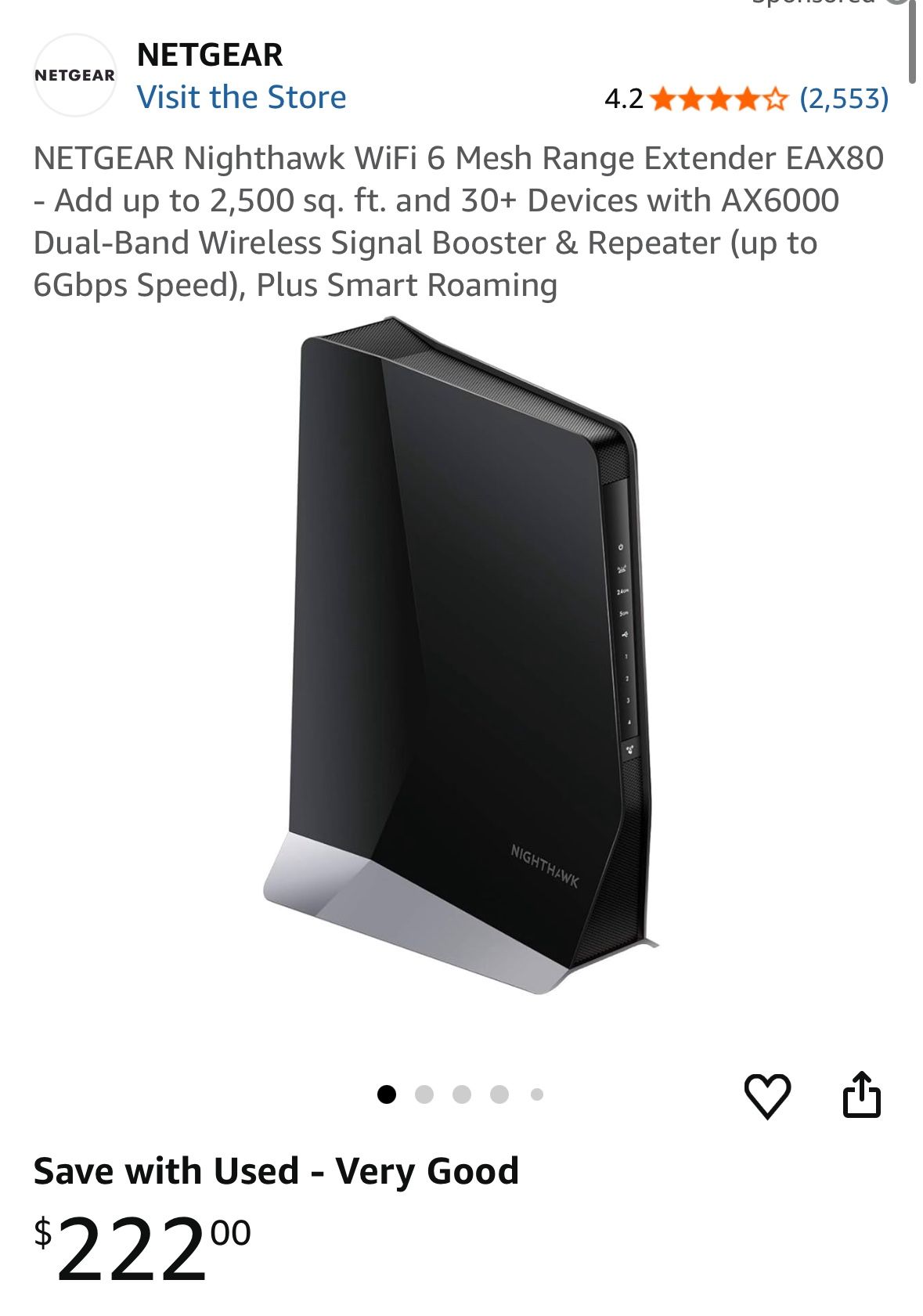This screenshot has height=1316, width=923.
Task: Click the circular NETGEAR brand logo
Action: (x=75, y=75)
